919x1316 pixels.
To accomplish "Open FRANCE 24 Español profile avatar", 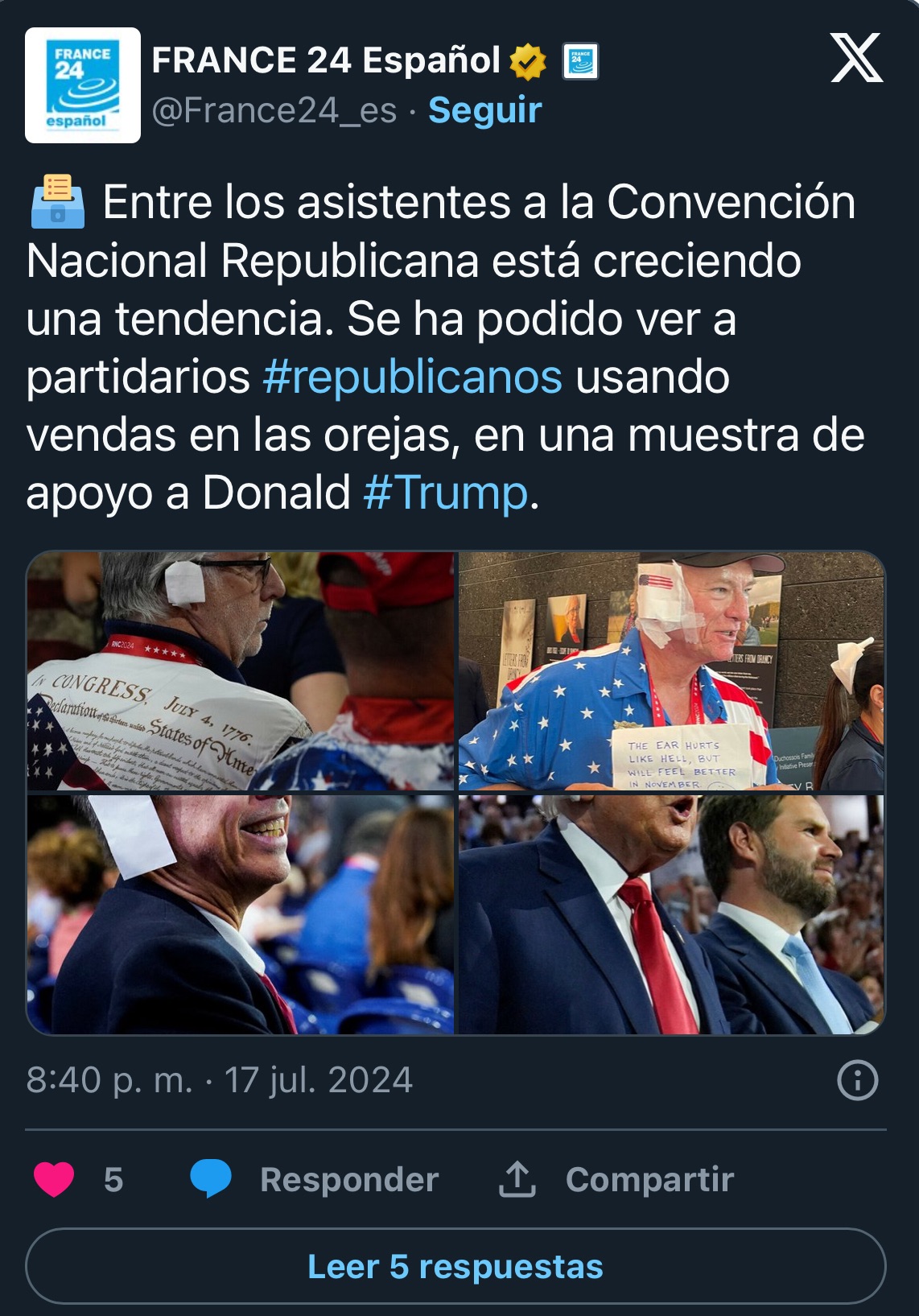I will click(83, 85).
